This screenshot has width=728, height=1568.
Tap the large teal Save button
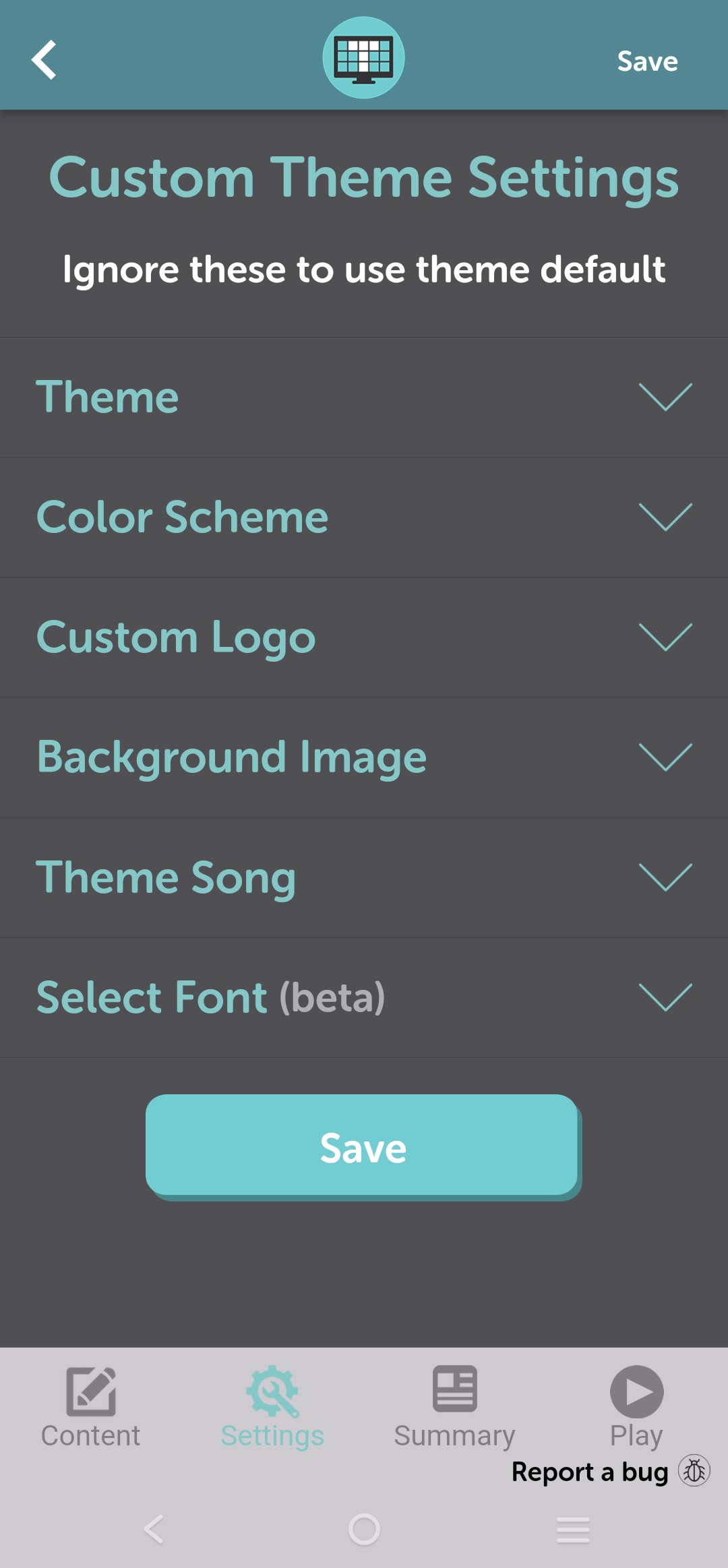[363, 1146]
